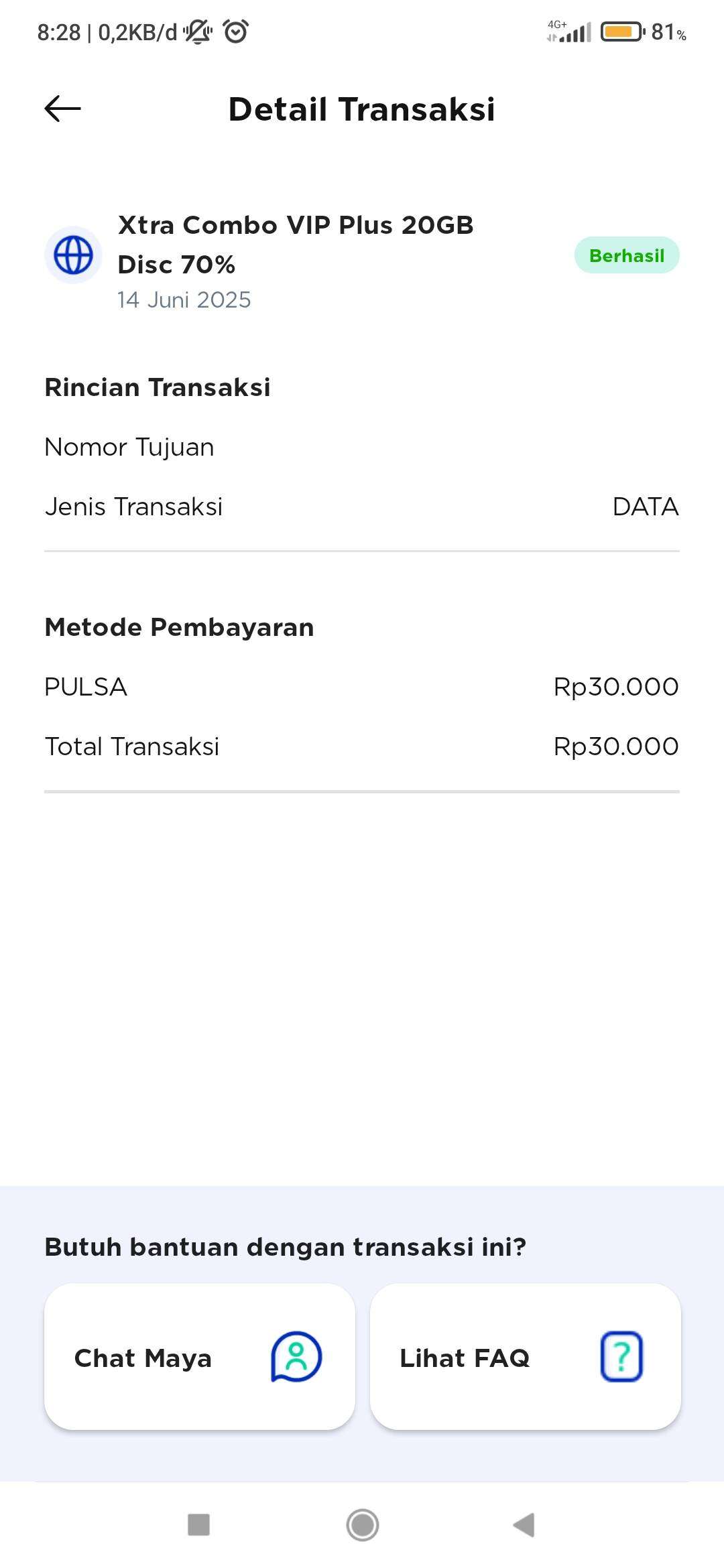Tap the system home button
The height and width of the screenshot is (1568, 724).
tap(363, 1525)
